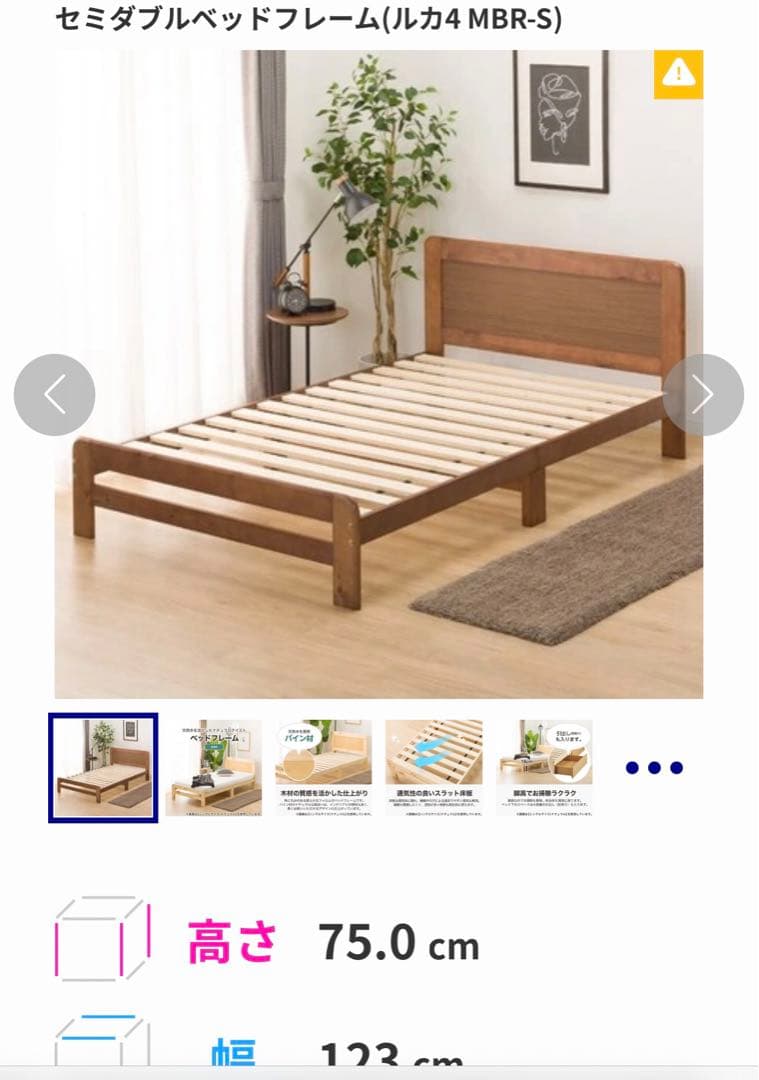Select the first brown bed frame thumbnail
This screenshot has height=1080, width=759.
pyautogui.click(x=103, y=767)
